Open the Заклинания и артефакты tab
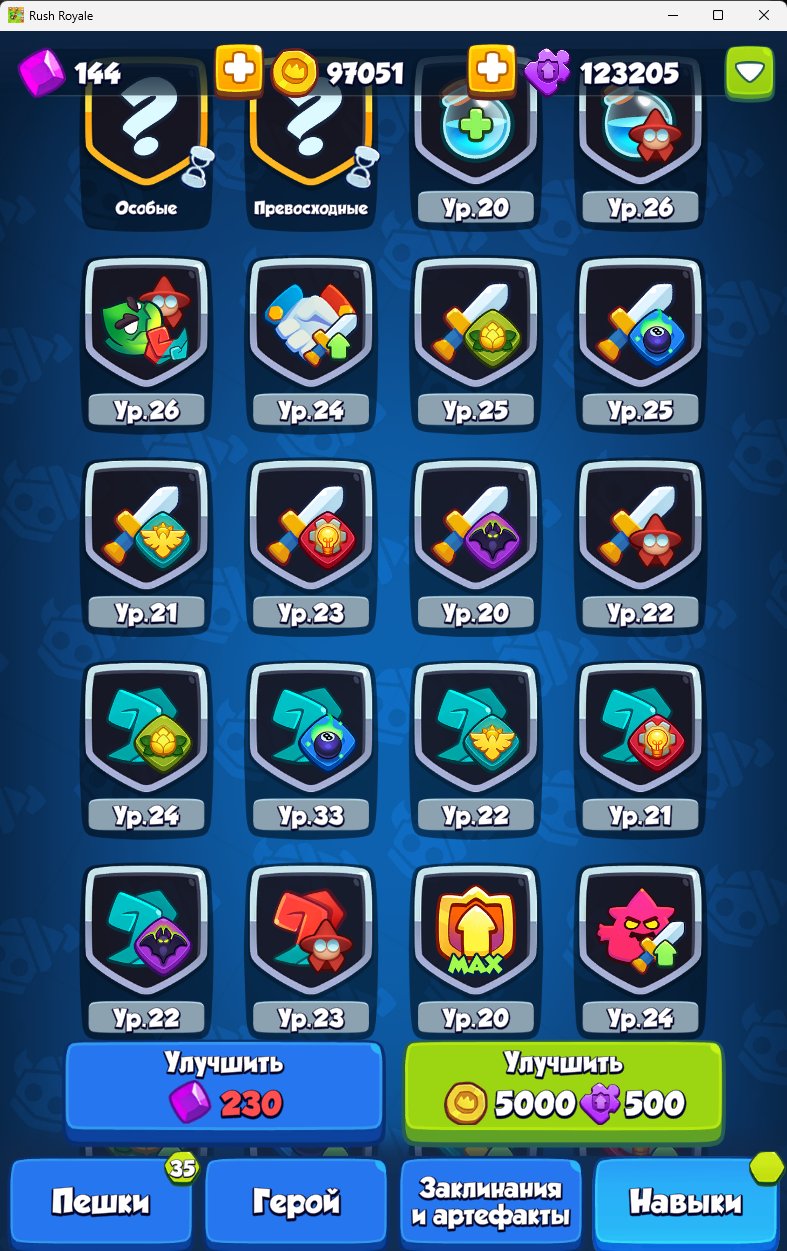The width and height of the screenshot is (787, 1251). point(490,1202)
